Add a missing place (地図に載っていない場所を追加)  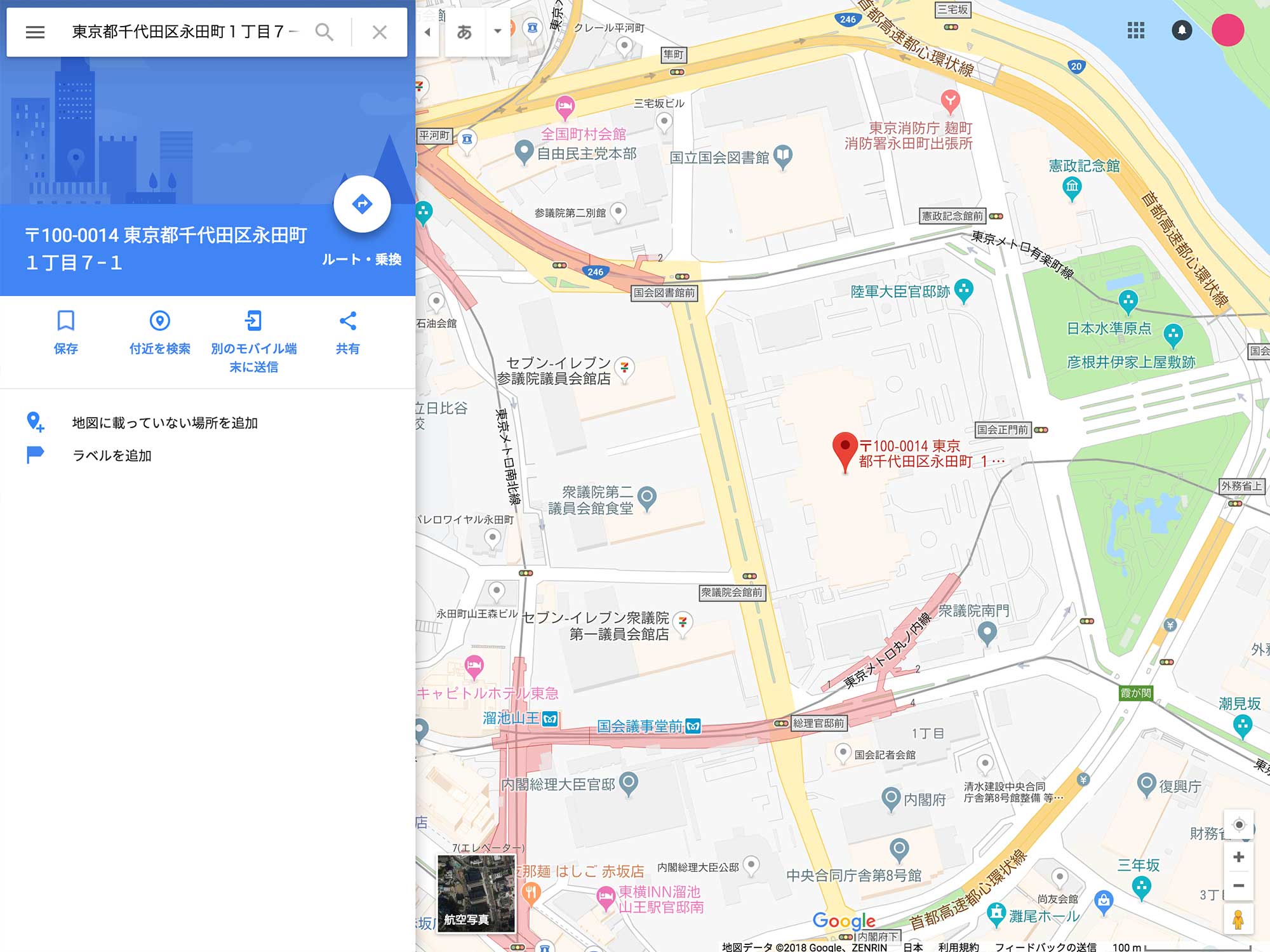tap(164, 423)
